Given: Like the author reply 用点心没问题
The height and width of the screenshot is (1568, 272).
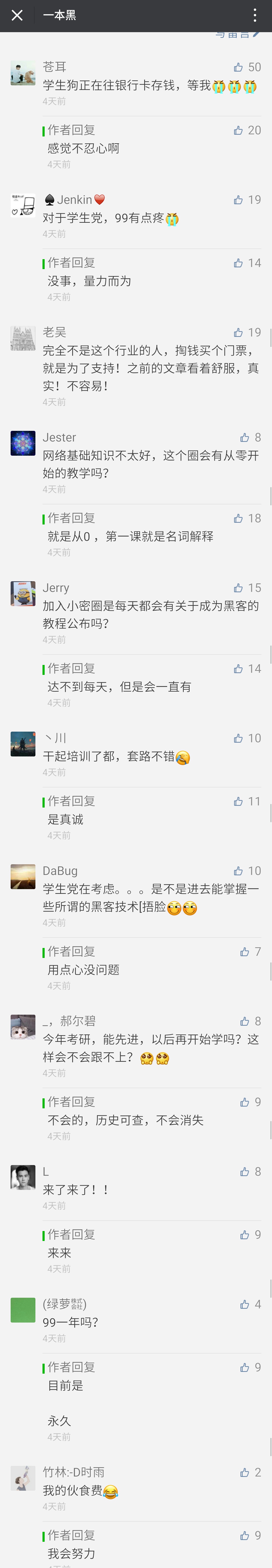Looking at the screenshot, I should point(245,951).
